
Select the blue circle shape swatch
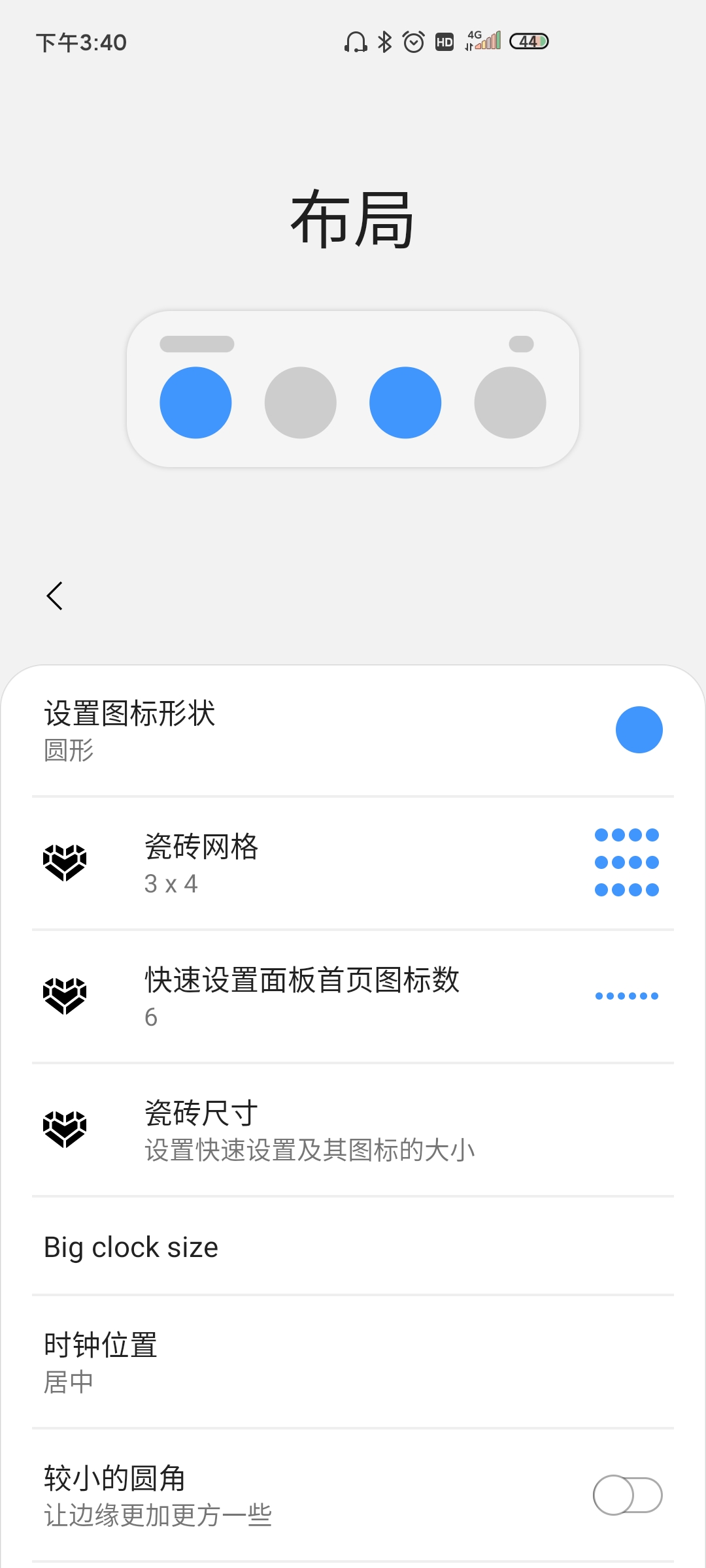(x=639, y=728)
